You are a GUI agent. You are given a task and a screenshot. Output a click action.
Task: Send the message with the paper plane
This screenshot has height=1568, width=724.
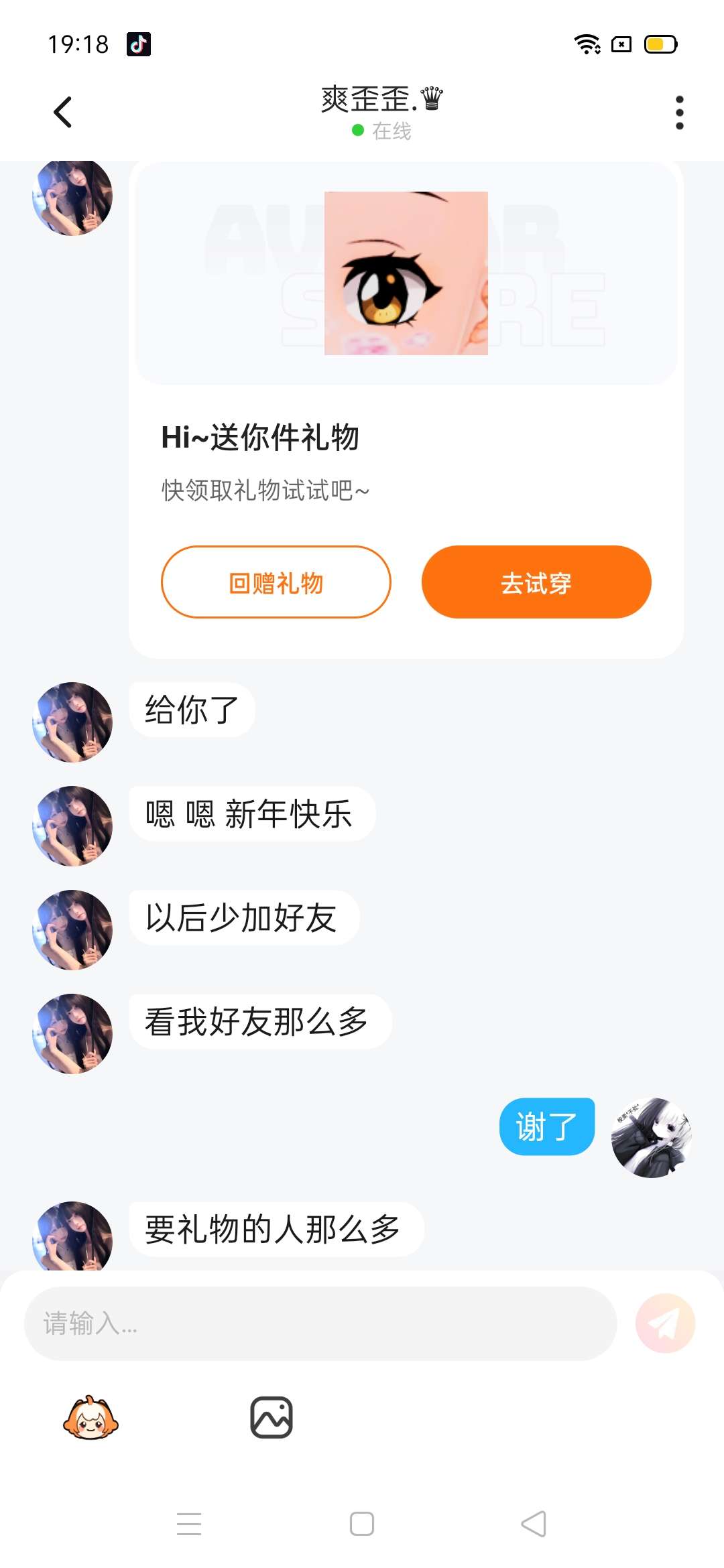click(665, 1323)
